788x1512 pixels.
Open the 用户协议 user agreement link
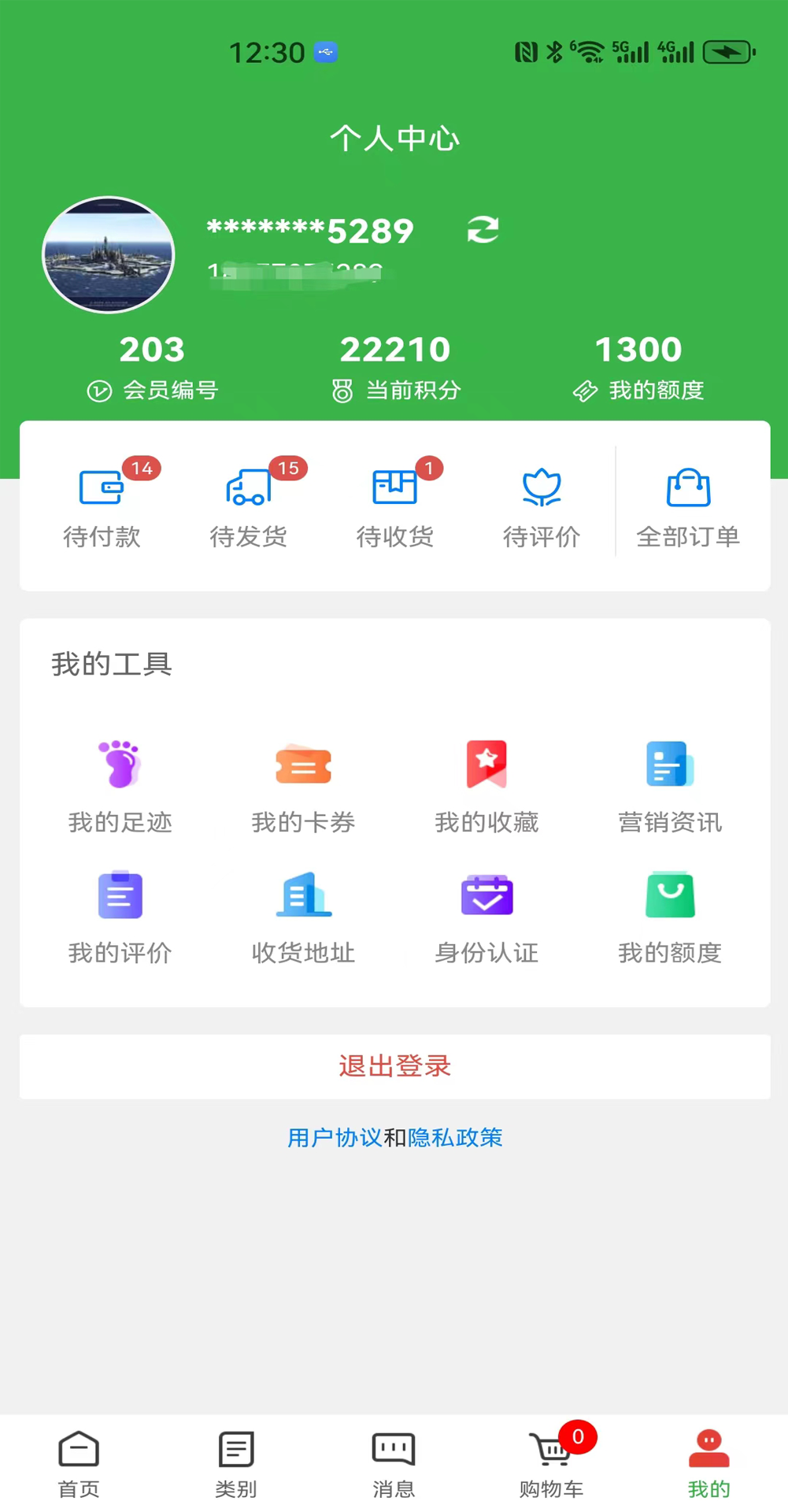tap(334, 1136)
